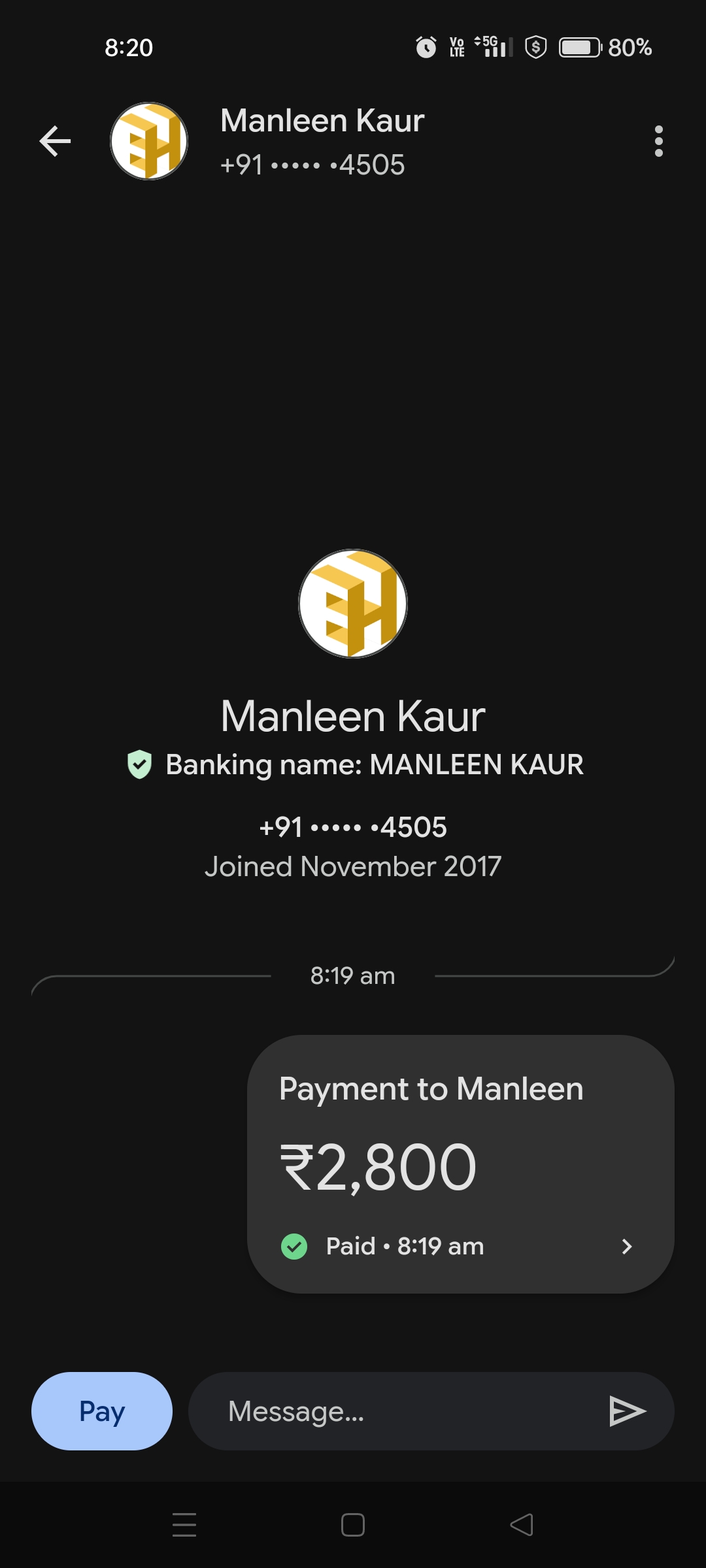Open the three-dot overflow menu
The height and width of the screenshot is (1568, 706).
click(x=658, y=141)
